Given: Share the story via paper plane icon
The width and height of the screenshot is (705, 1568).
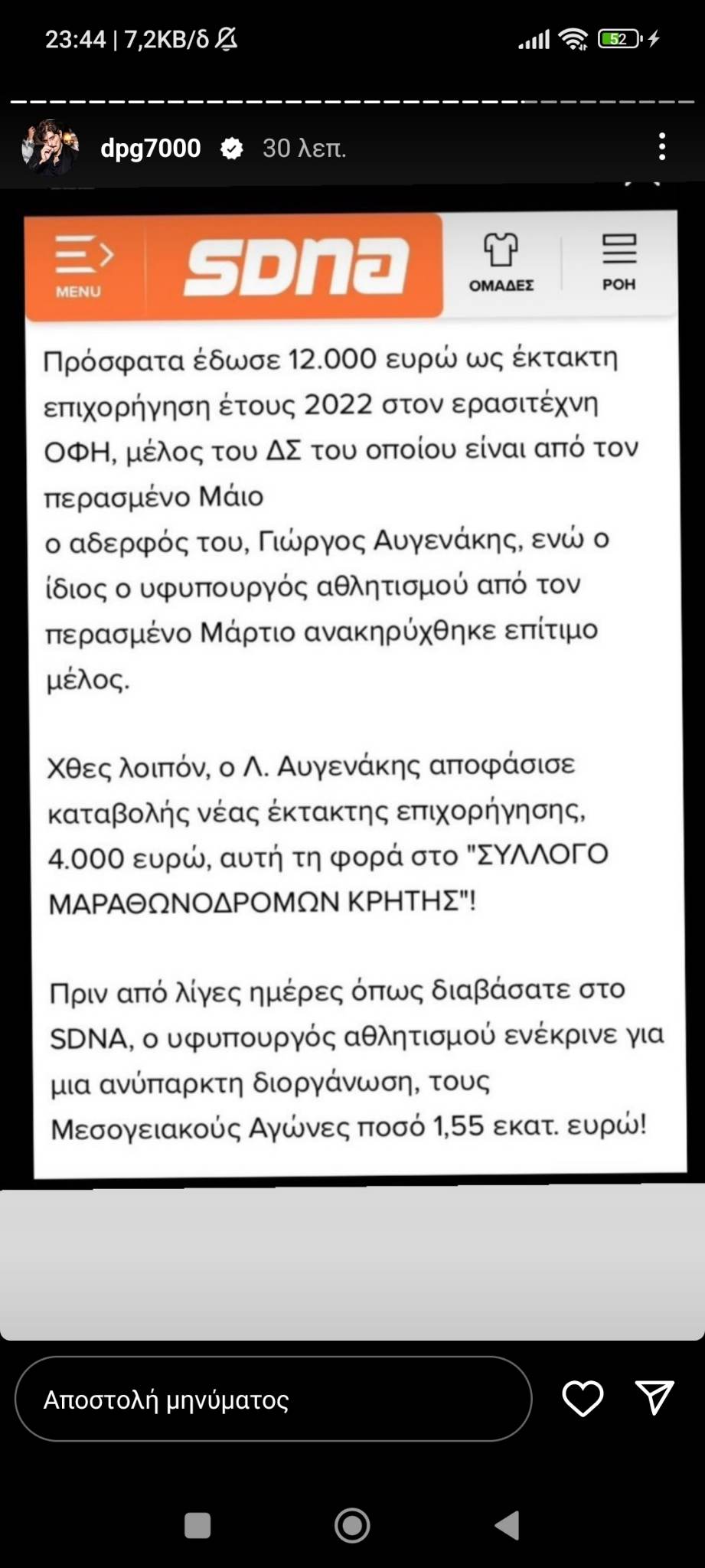Looking at the screenshot, I should click(654, 1398).
